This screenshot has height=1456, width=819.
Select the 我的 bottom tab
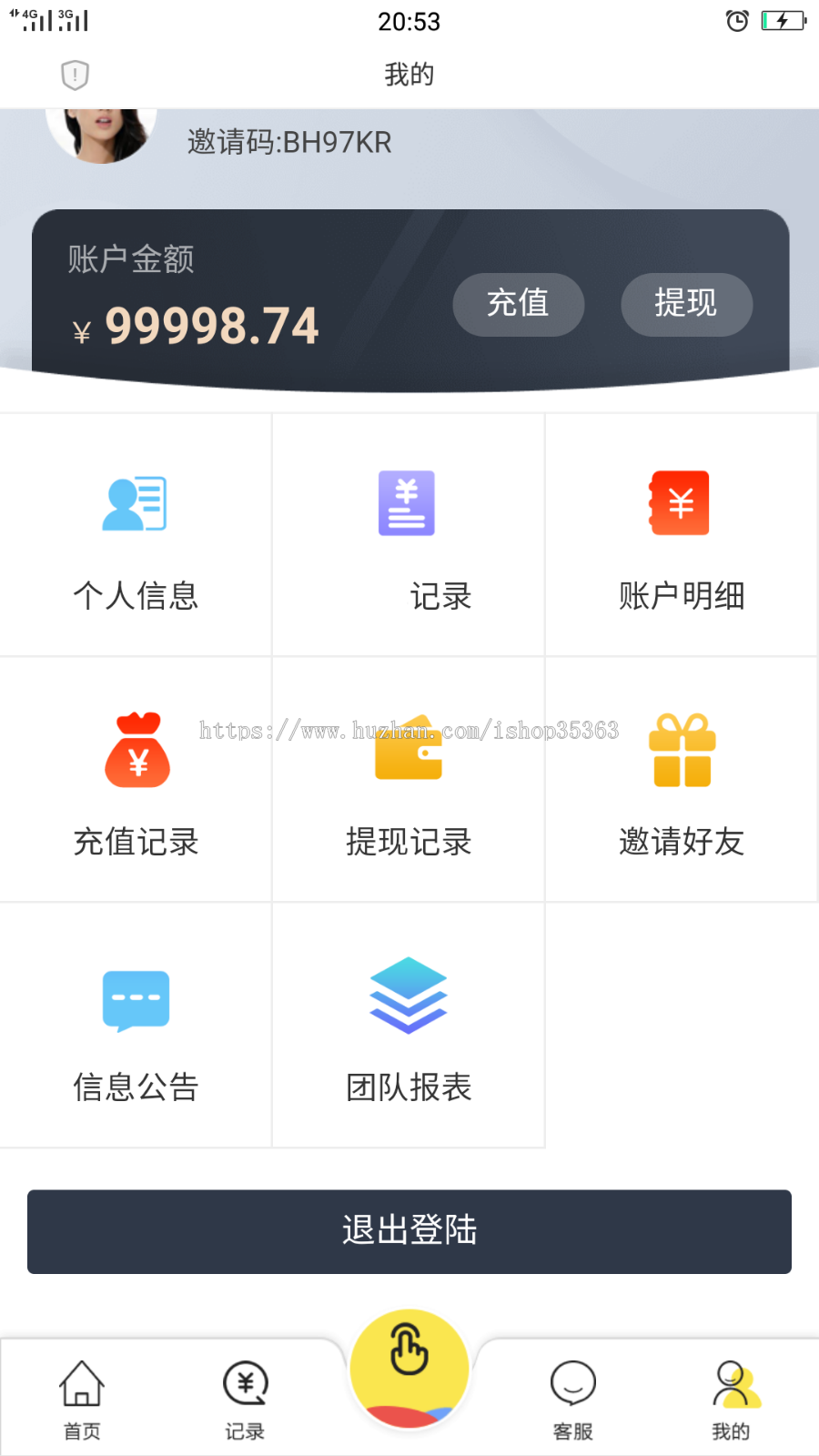tap(735, 1400)
